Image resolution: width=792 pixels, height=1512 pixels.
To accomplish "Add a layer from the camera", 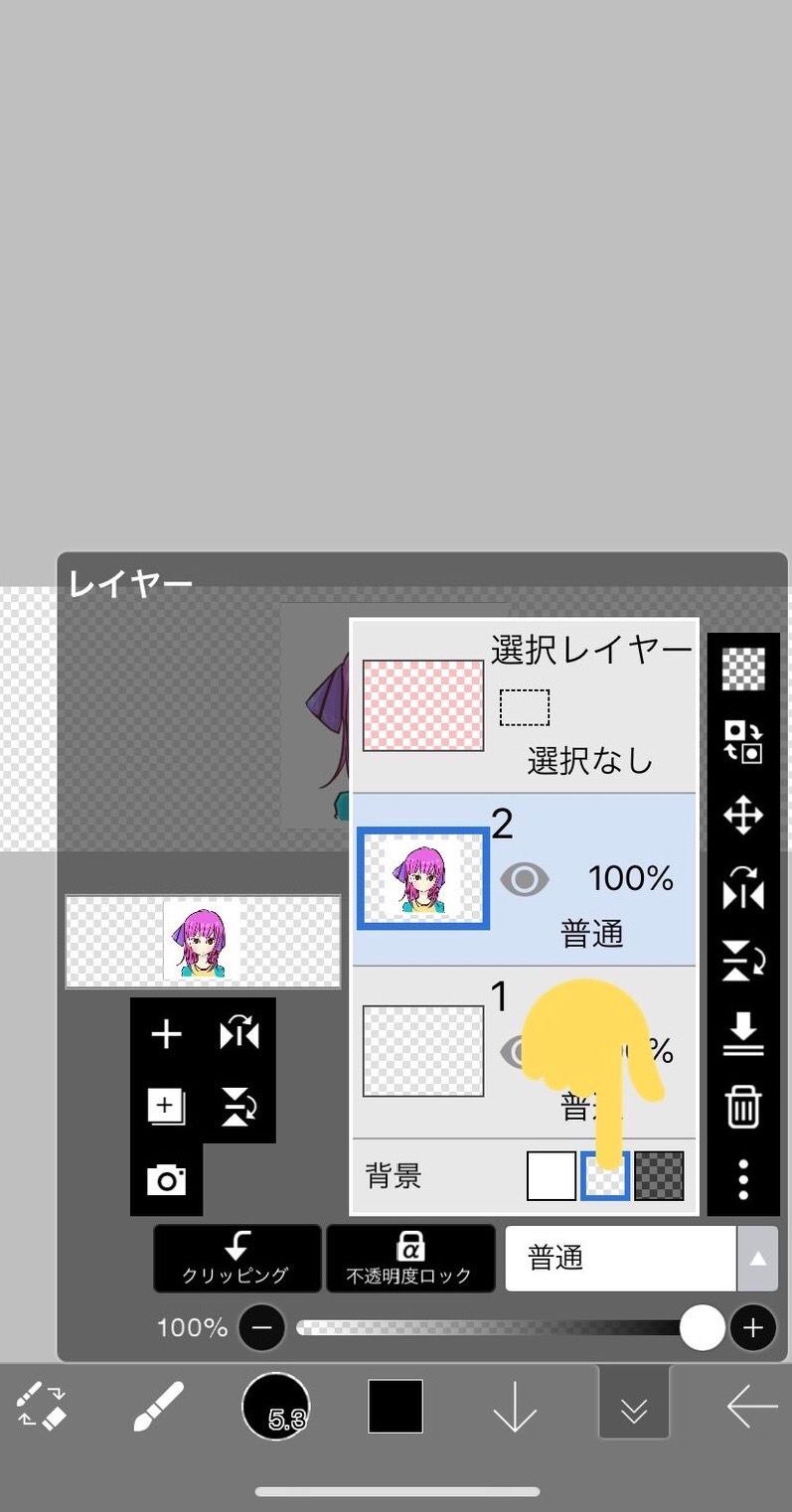I will click(166, 1180).
